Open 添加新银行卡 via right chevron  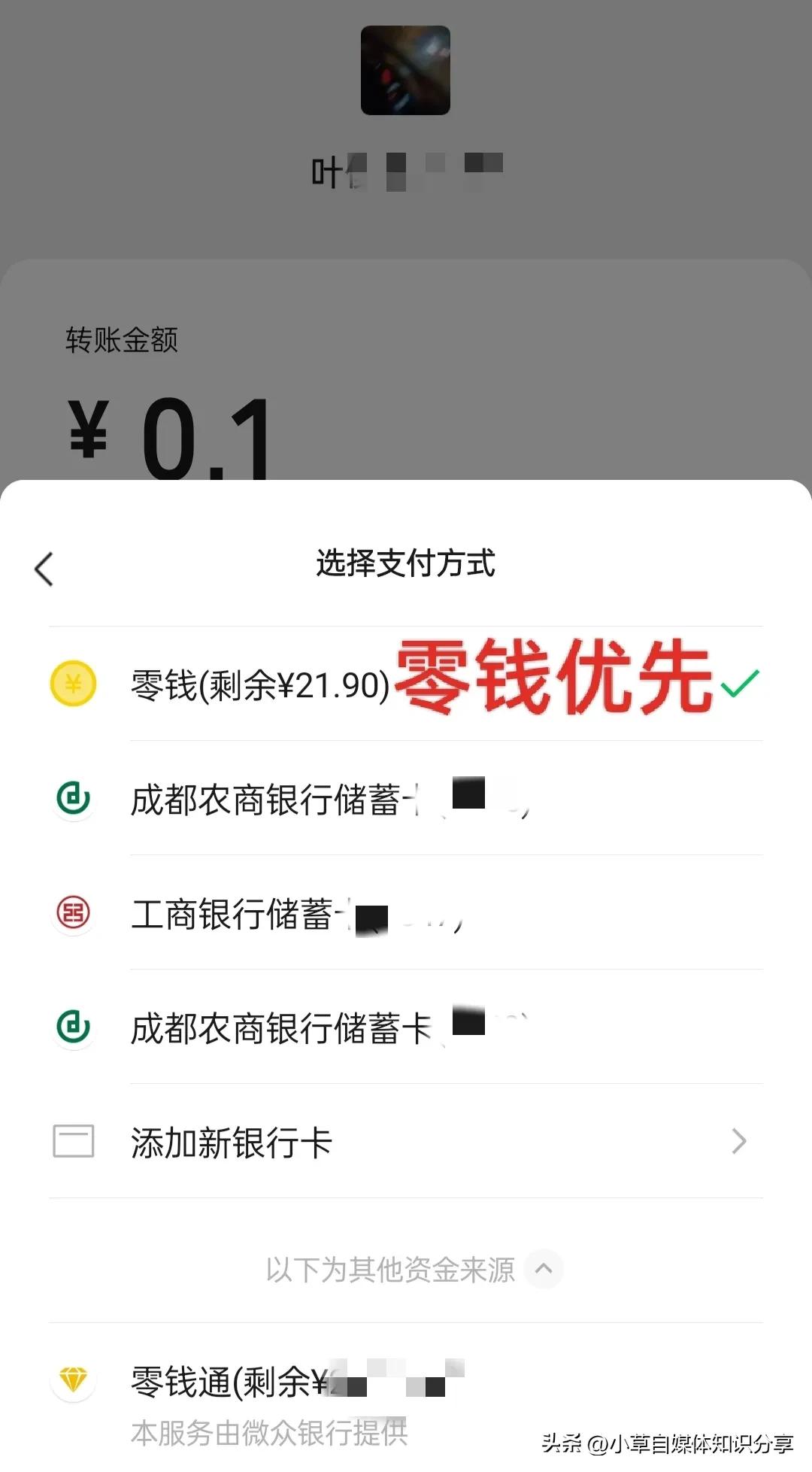pyautogui.click(x=740, y=1142)
